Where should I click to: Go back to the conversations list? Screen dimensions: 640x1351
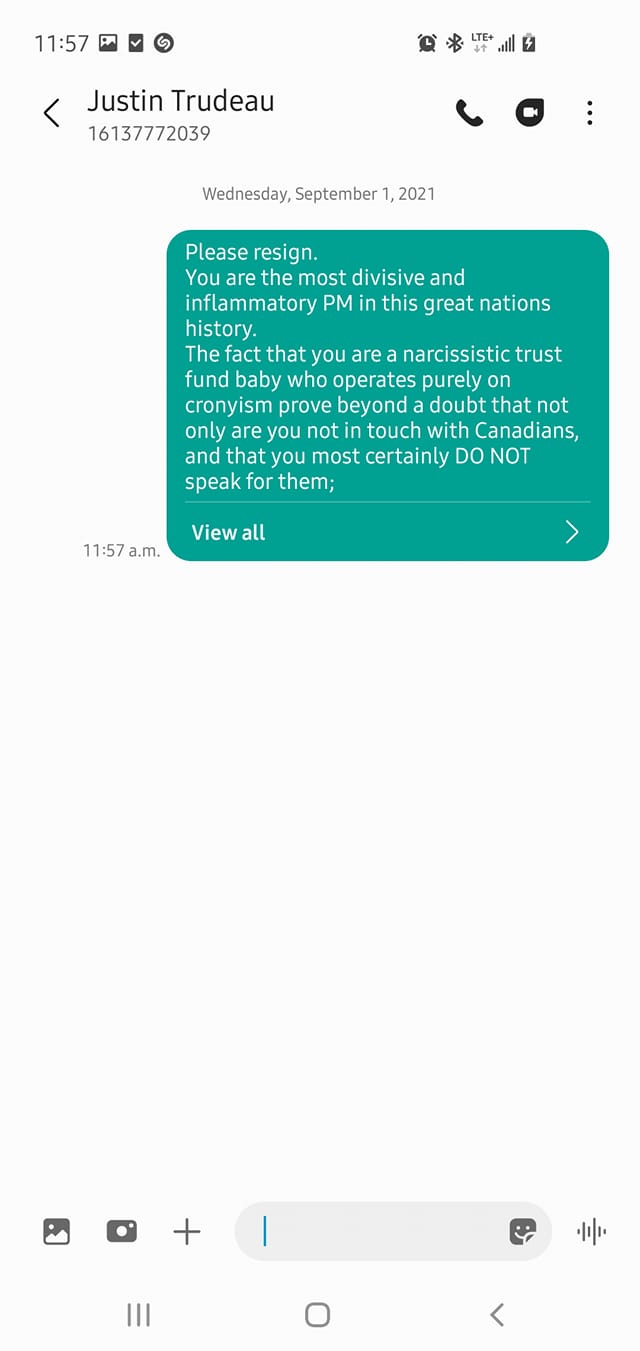click(52, 113)
